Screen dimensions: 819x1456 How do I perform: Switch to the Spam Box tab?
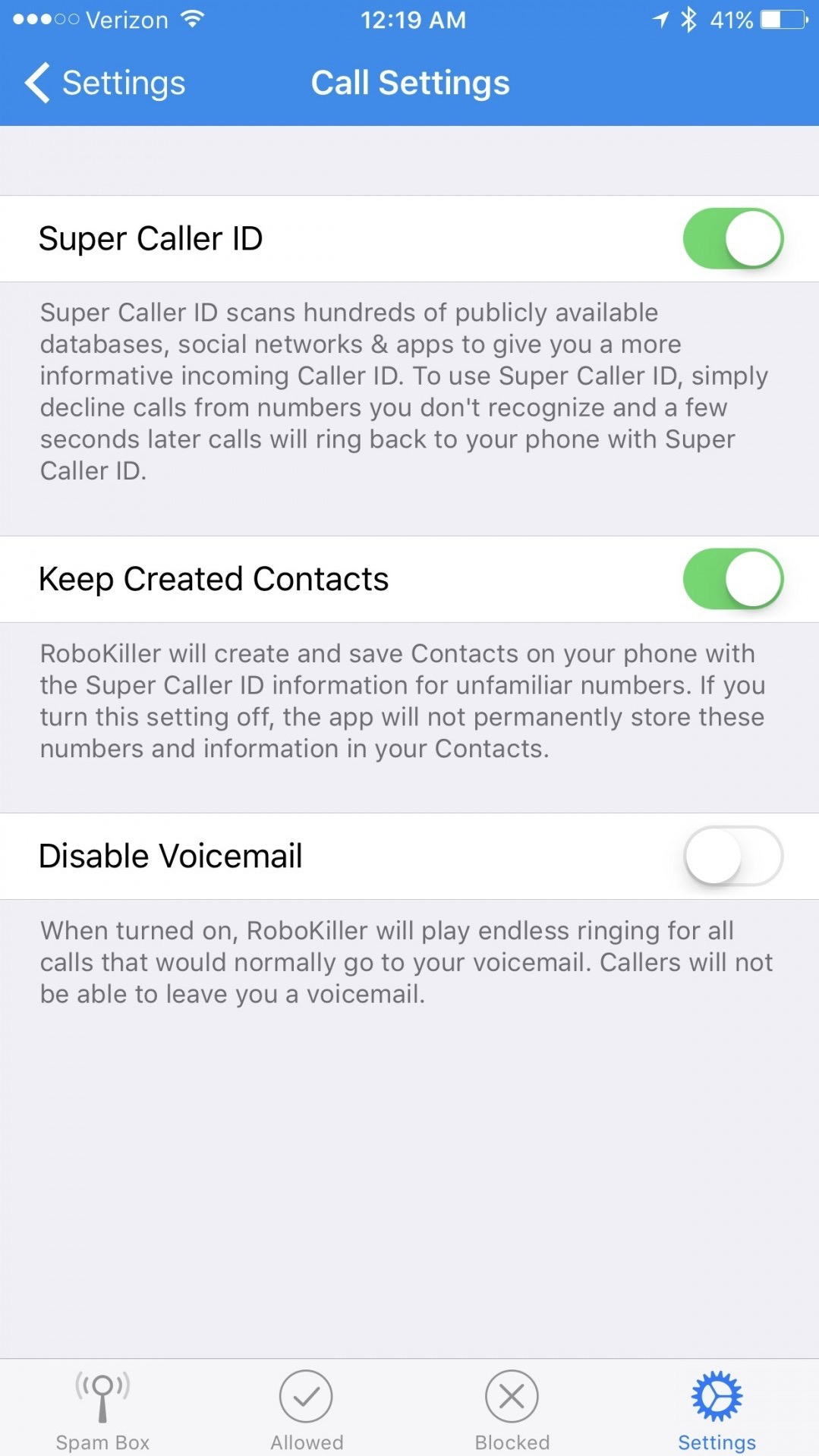click(x=102, y=1410)
